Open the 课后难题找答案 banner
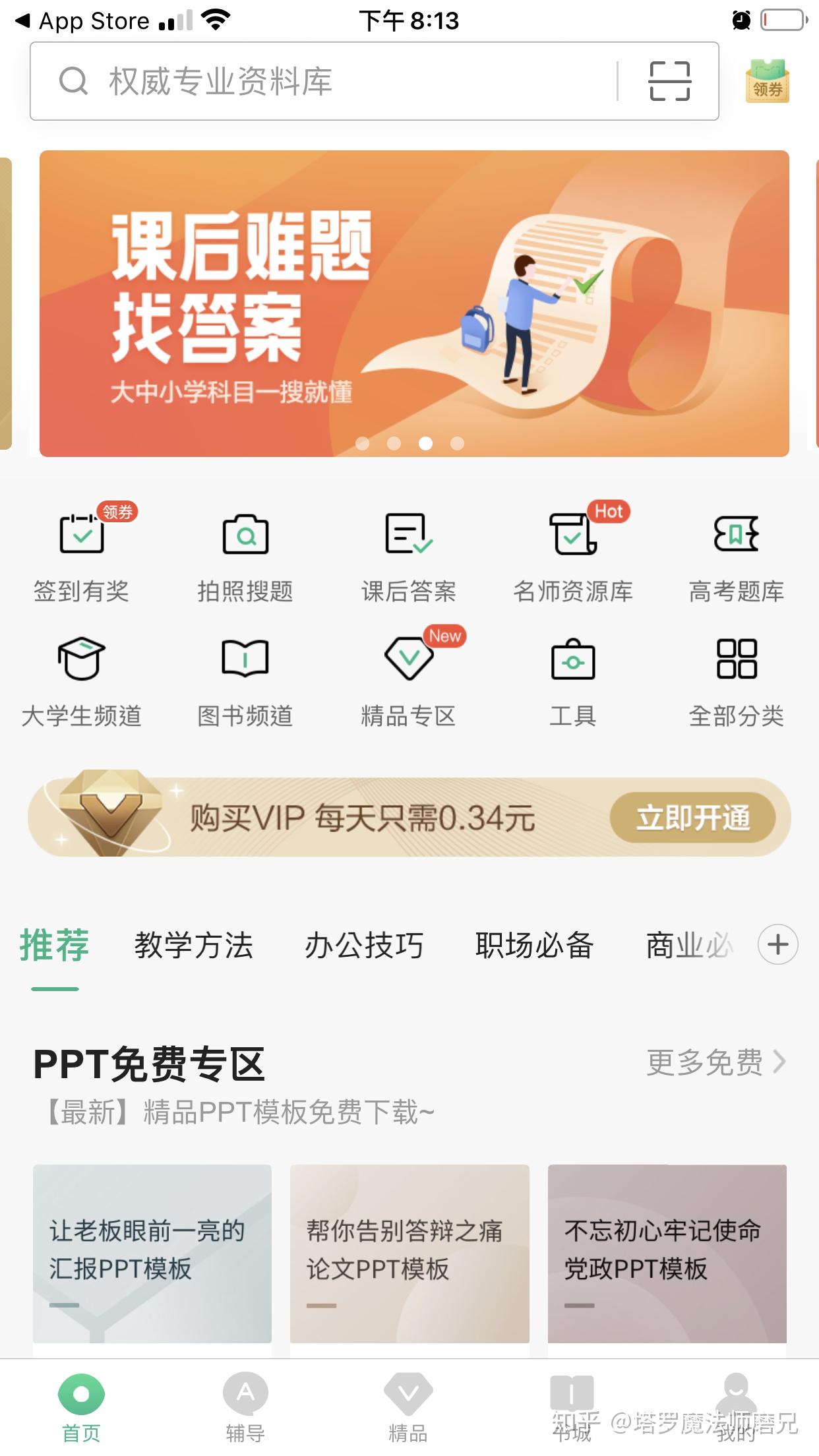 (x=414, y=303)
